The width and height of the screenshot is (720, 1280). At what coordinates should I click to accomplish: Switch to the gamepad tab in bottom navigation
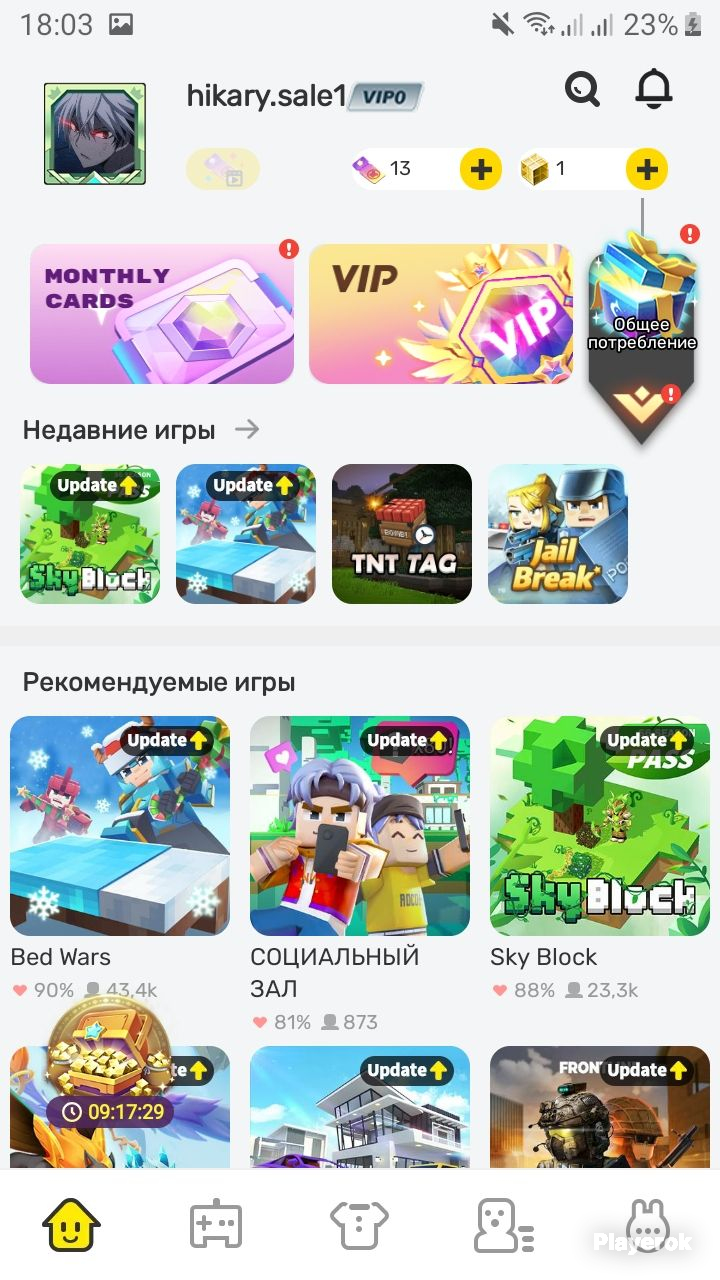[x=217, y=1224]
